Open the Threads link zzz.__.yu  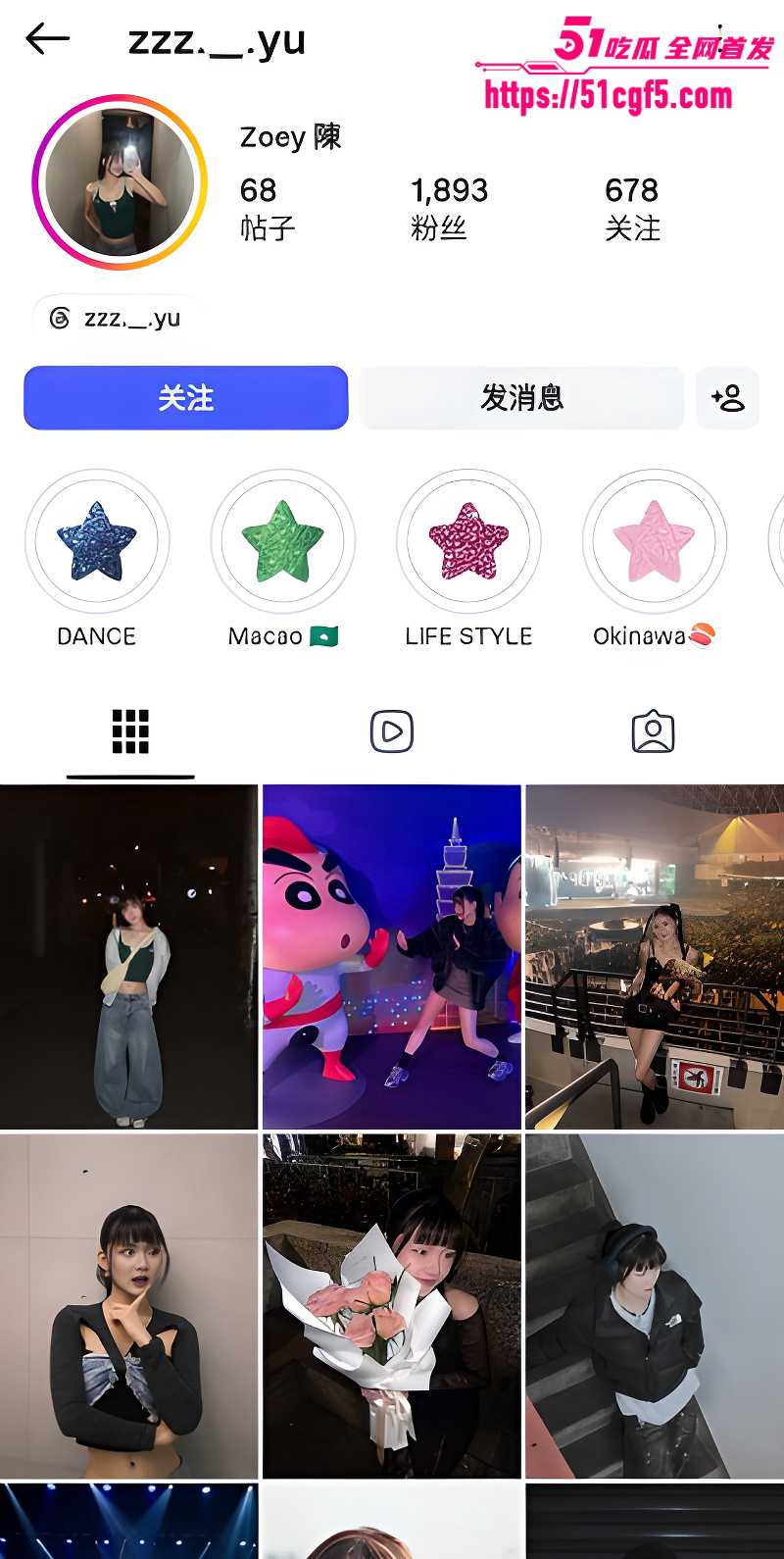[x=116, y=319]
